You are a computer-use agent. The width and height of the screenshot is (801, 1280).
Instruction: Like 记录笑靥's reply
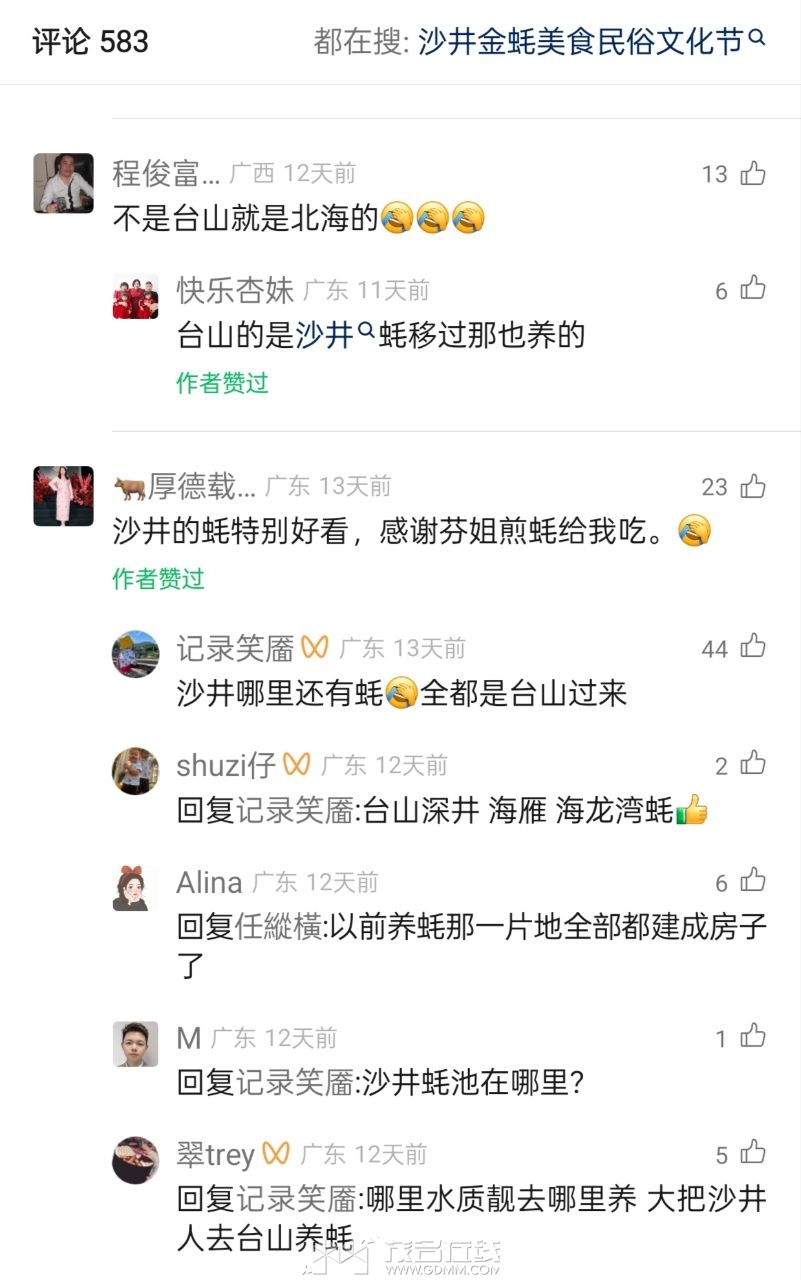[x=753, y=648]
